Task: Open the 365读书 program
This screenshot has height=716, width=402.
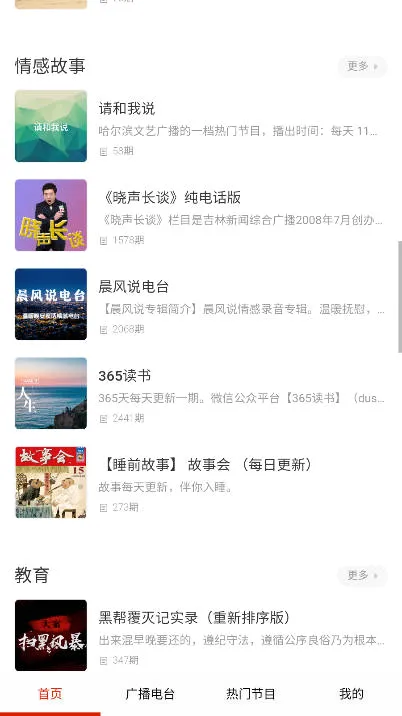Action: 201,393
